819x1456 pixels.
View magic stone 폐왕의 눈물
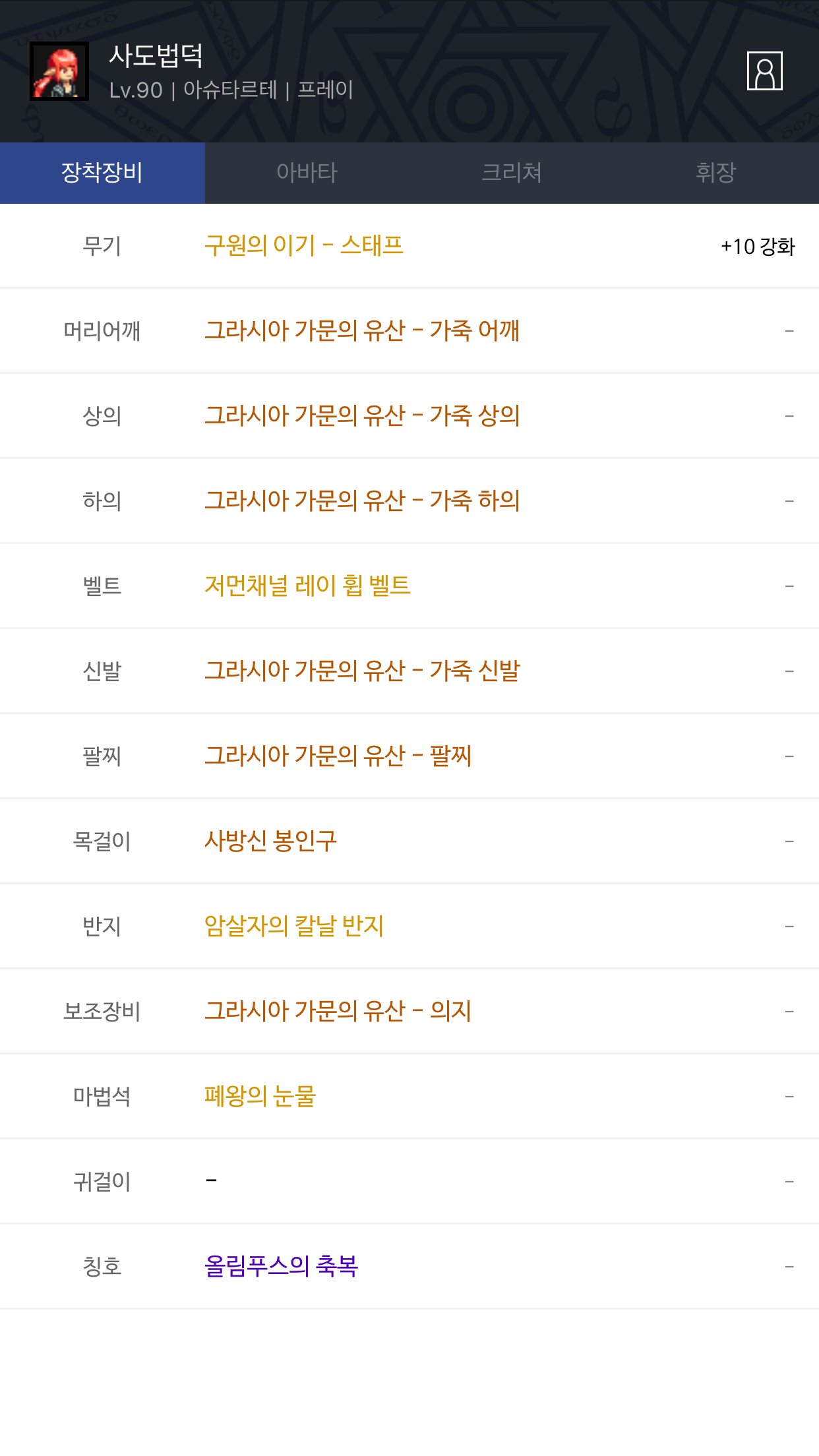click(x=260, y=1096)
